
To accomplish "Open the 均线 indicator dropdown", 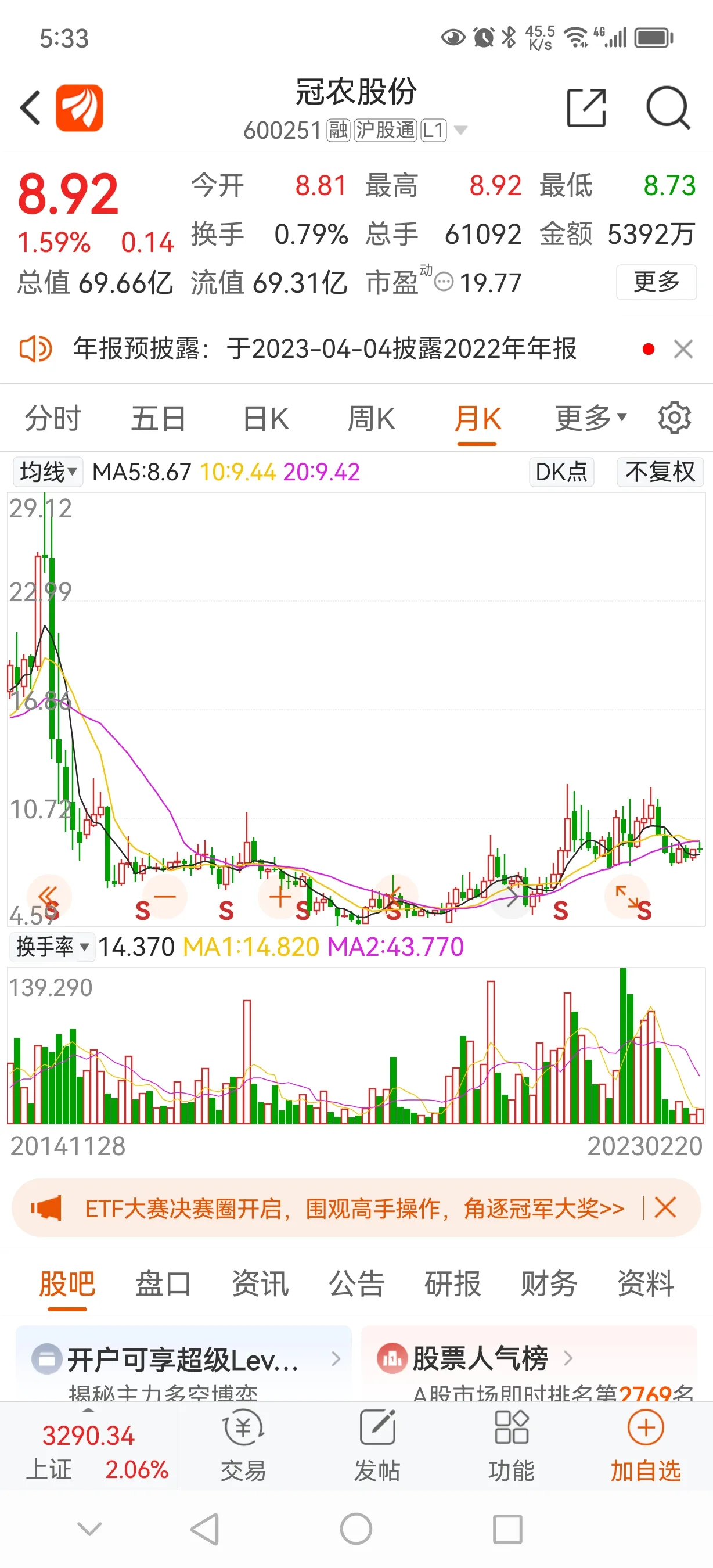I will tap(48, 472).
